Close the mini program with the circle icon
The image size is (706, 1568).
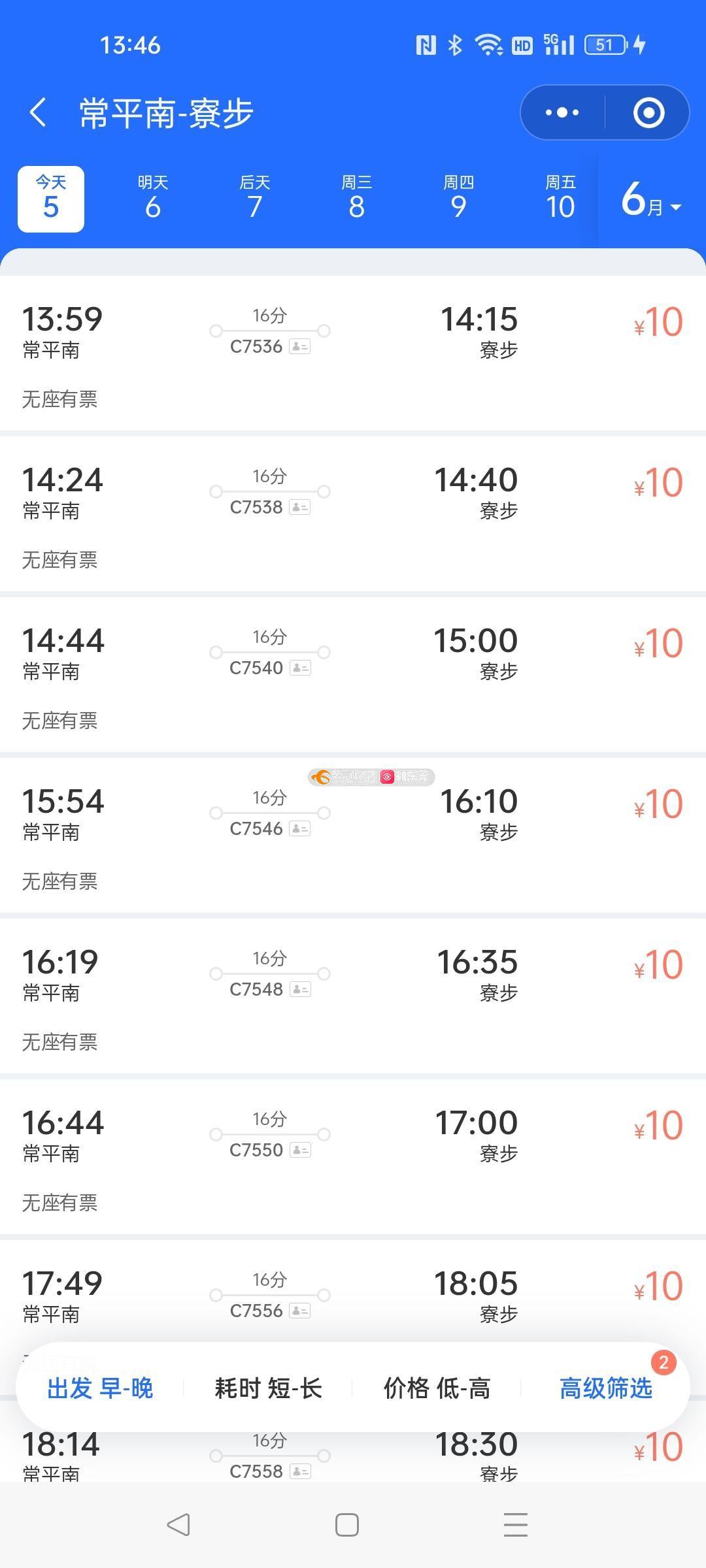tap(648, 112)
